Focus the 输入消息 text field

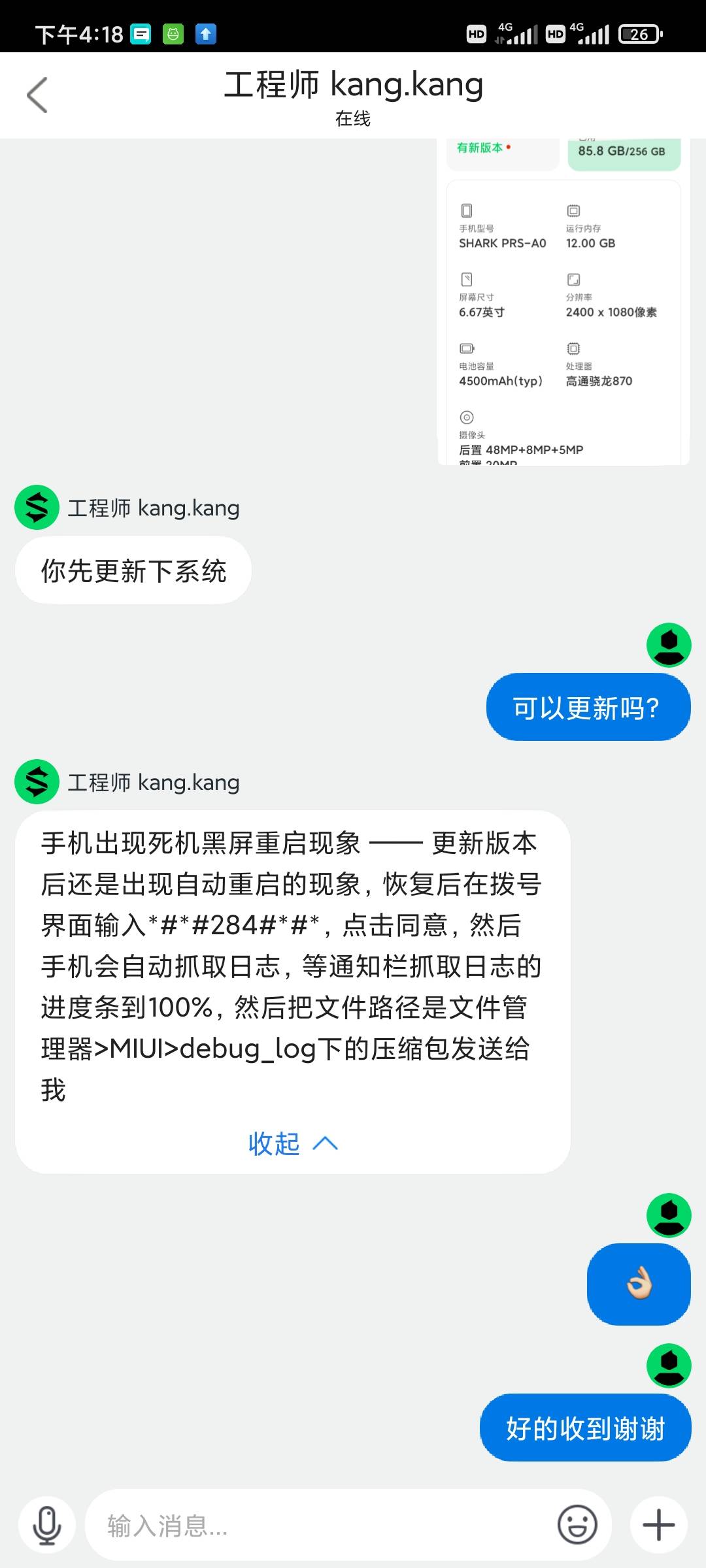coord(320,1526)
